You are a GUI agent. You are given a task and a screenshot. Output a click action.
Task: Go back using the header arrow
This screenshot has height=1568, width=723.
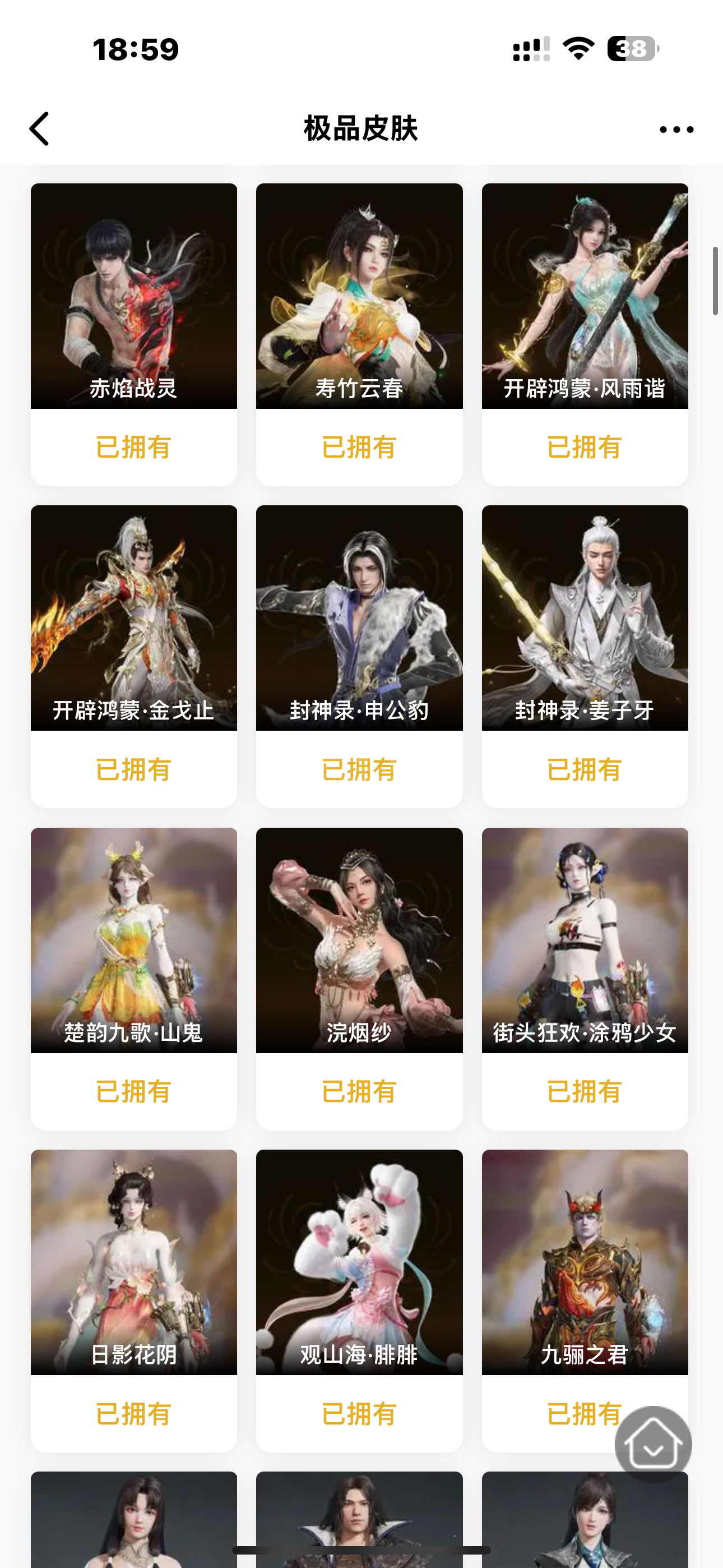(x=39, y=129)
